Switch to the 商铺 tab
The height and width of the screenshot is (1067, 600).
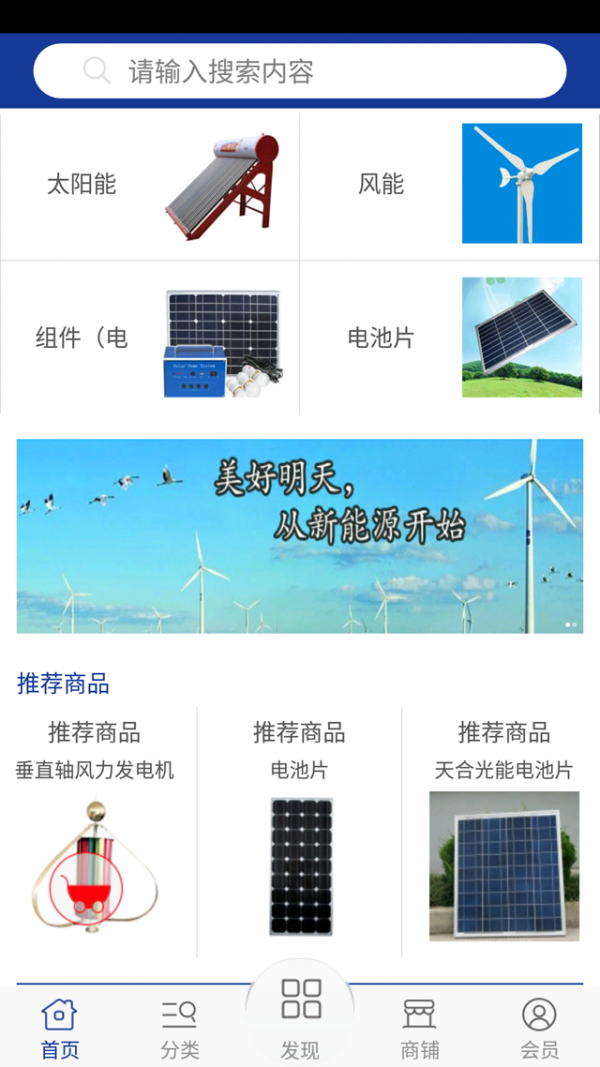point(420,1028)
